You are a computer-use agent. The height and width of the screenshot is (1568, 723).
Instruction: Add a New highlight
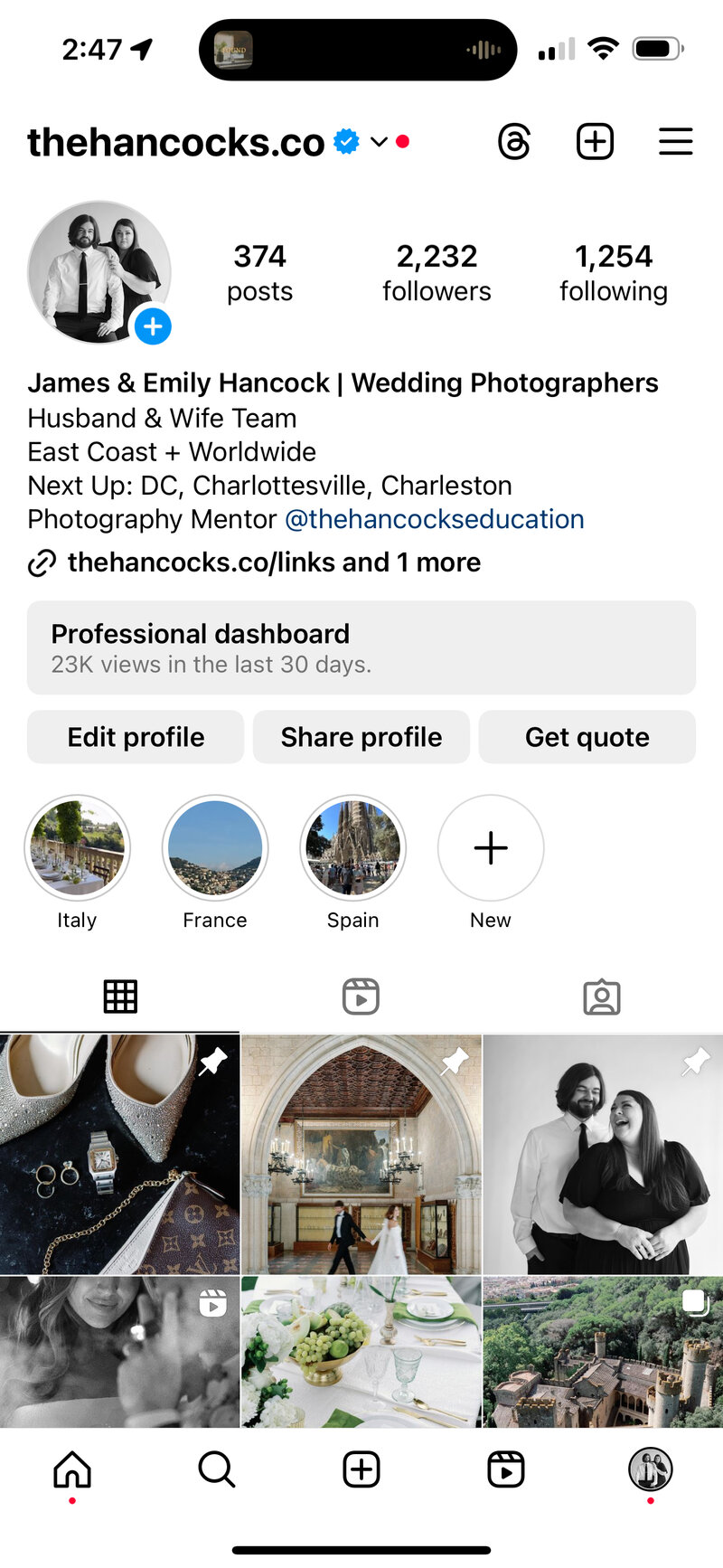(491, 848)
